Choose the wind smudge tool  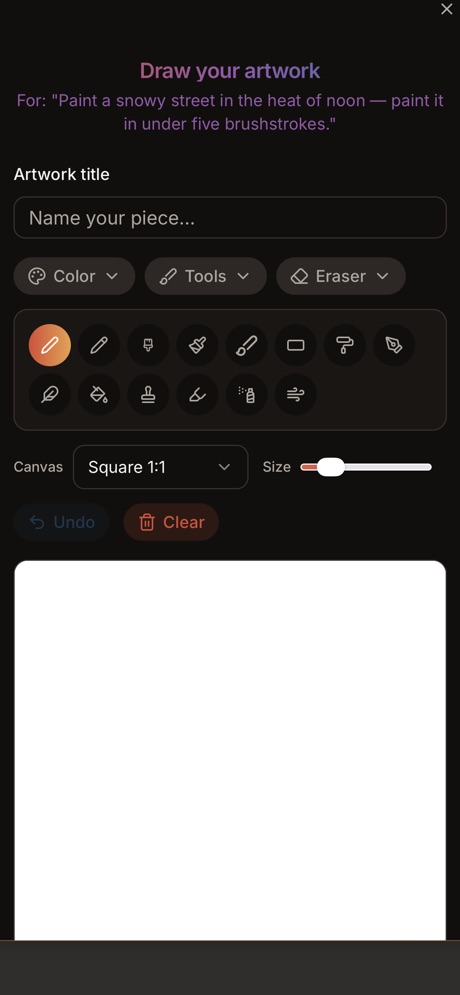(x=296, y=395)
